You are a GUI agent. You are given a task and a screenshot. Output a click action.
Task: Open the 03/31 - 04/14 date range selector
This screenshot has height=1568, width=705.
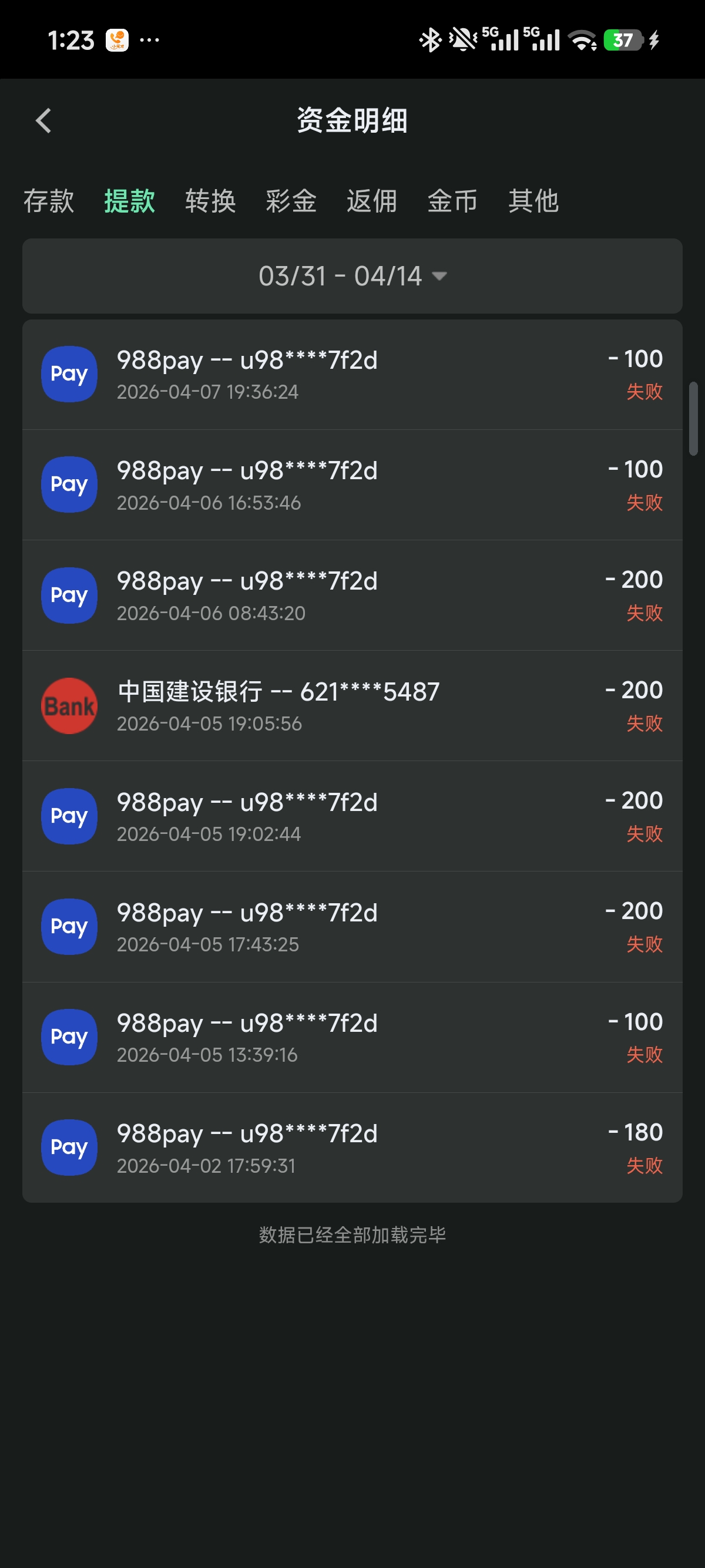click(x=341, y=276)
